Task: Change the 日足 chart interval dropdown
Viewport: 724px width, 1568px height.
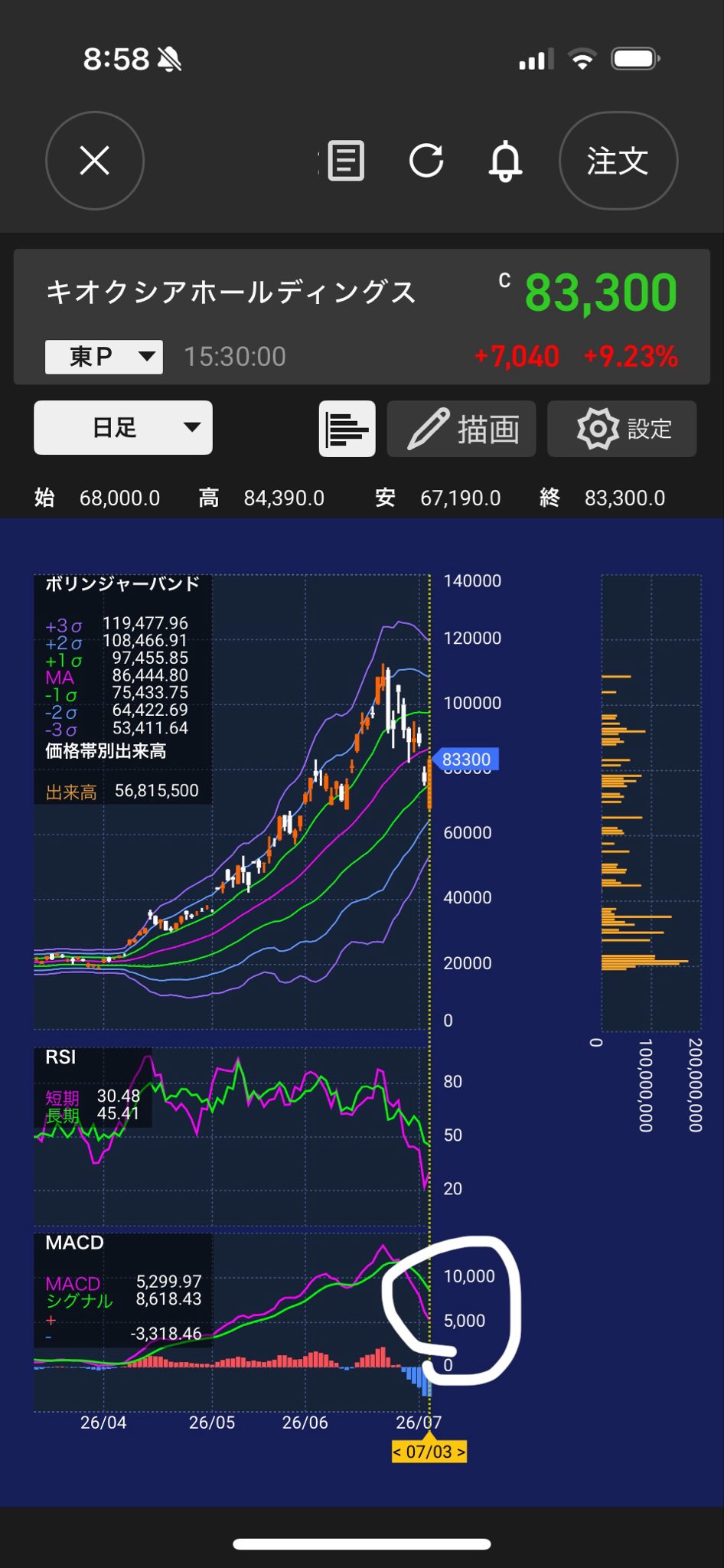Action: pyautogui.click(x=123, y=428)
